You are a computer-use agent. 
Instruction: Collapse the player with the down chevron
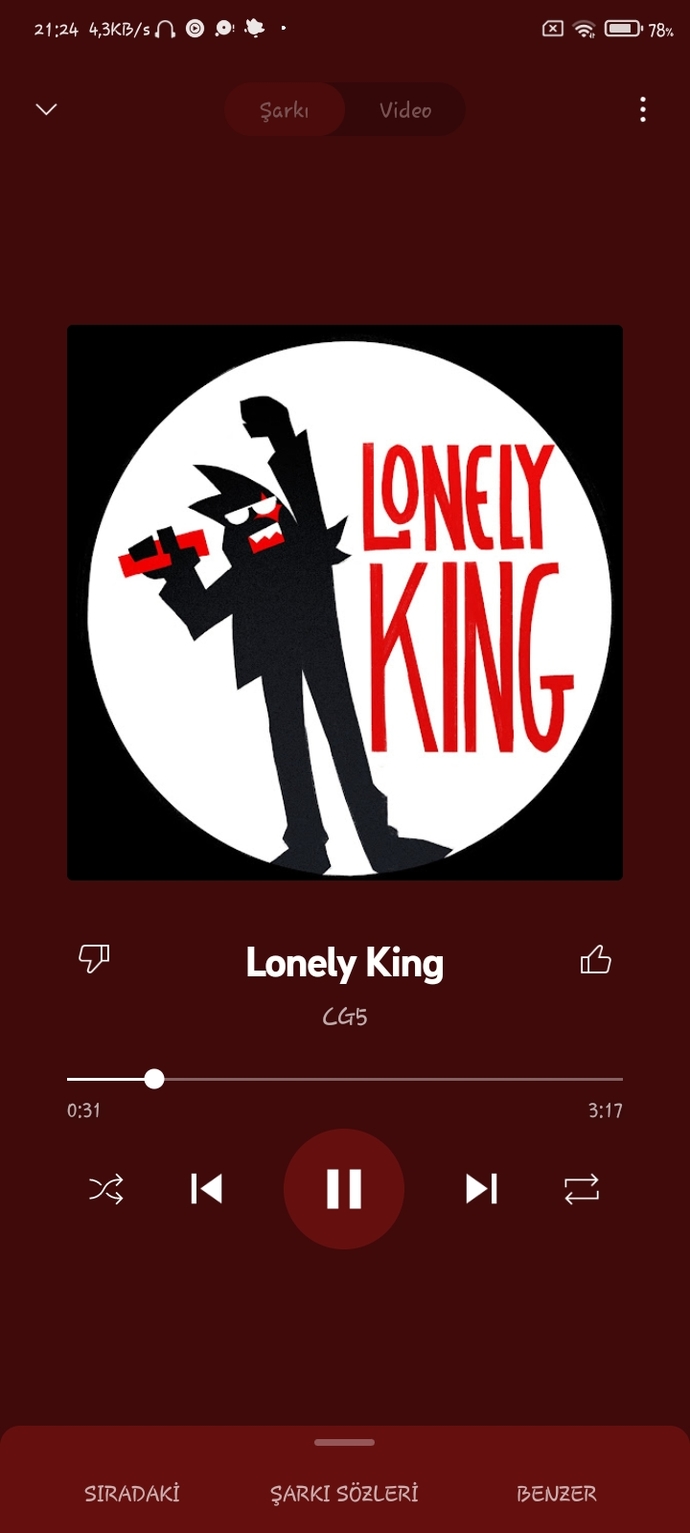46,109
